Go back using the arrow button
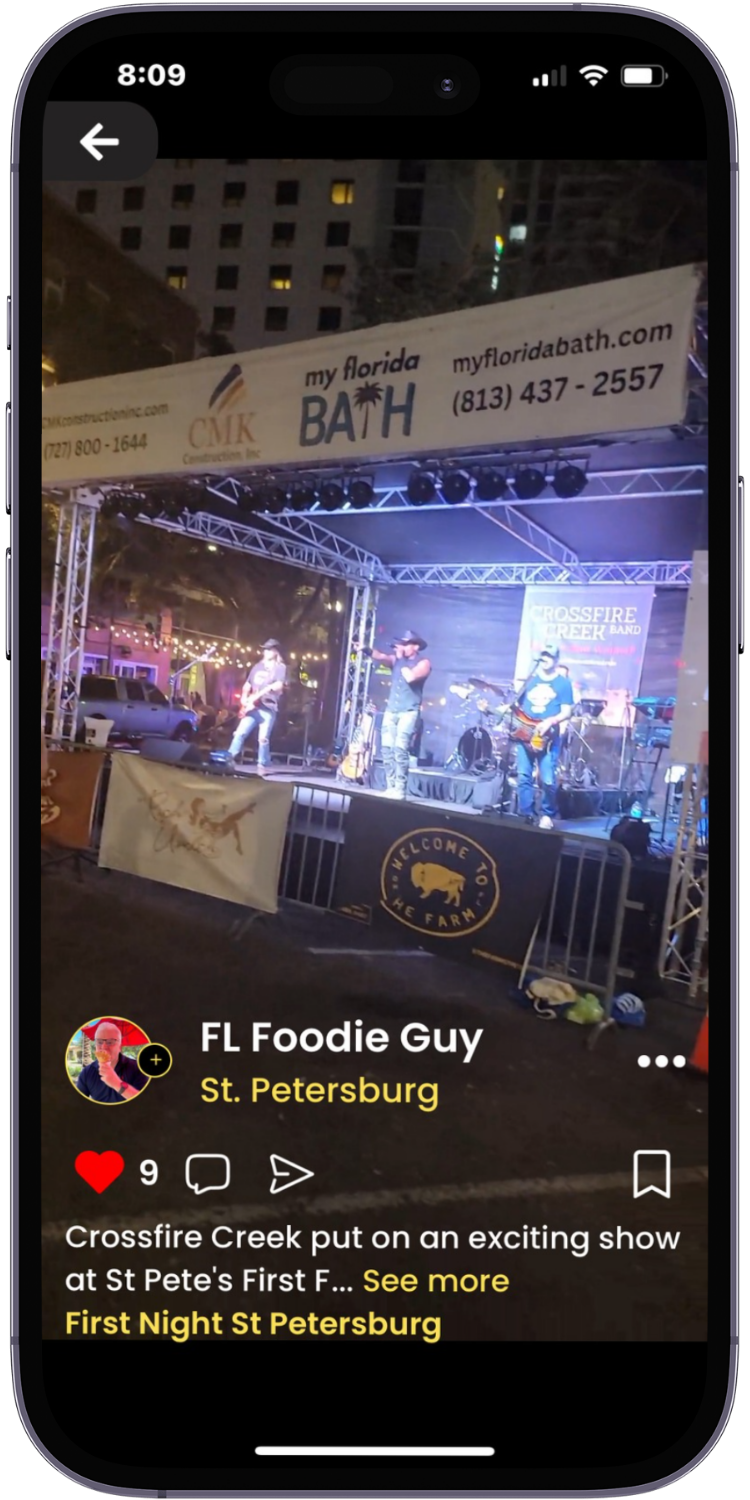750x1500 pixels. 99,142
